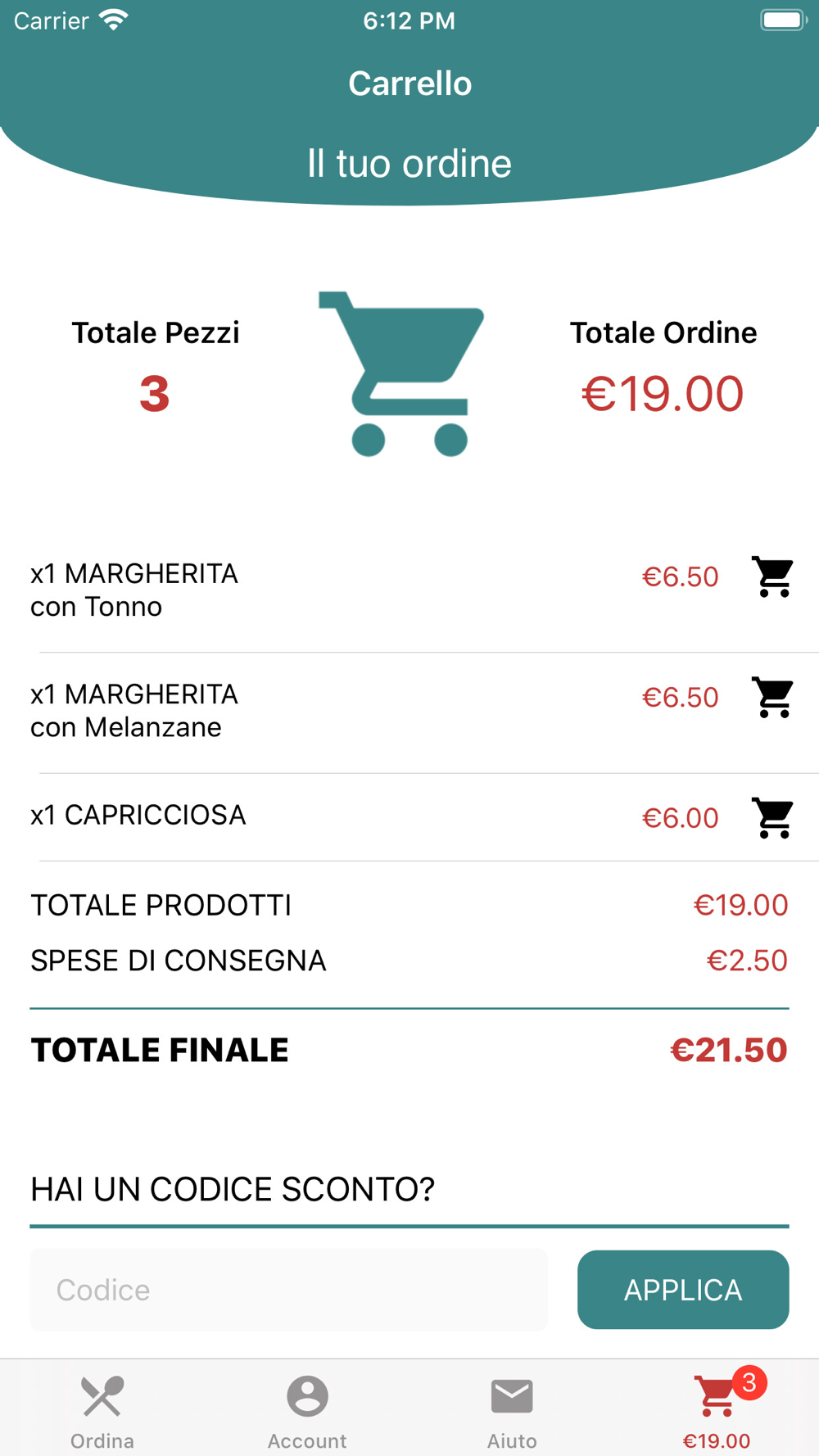819x1456 pixels.
Task: Tap the cart icon beside Capricciosa
Action: pyautogui.click(x=772, y=818)
